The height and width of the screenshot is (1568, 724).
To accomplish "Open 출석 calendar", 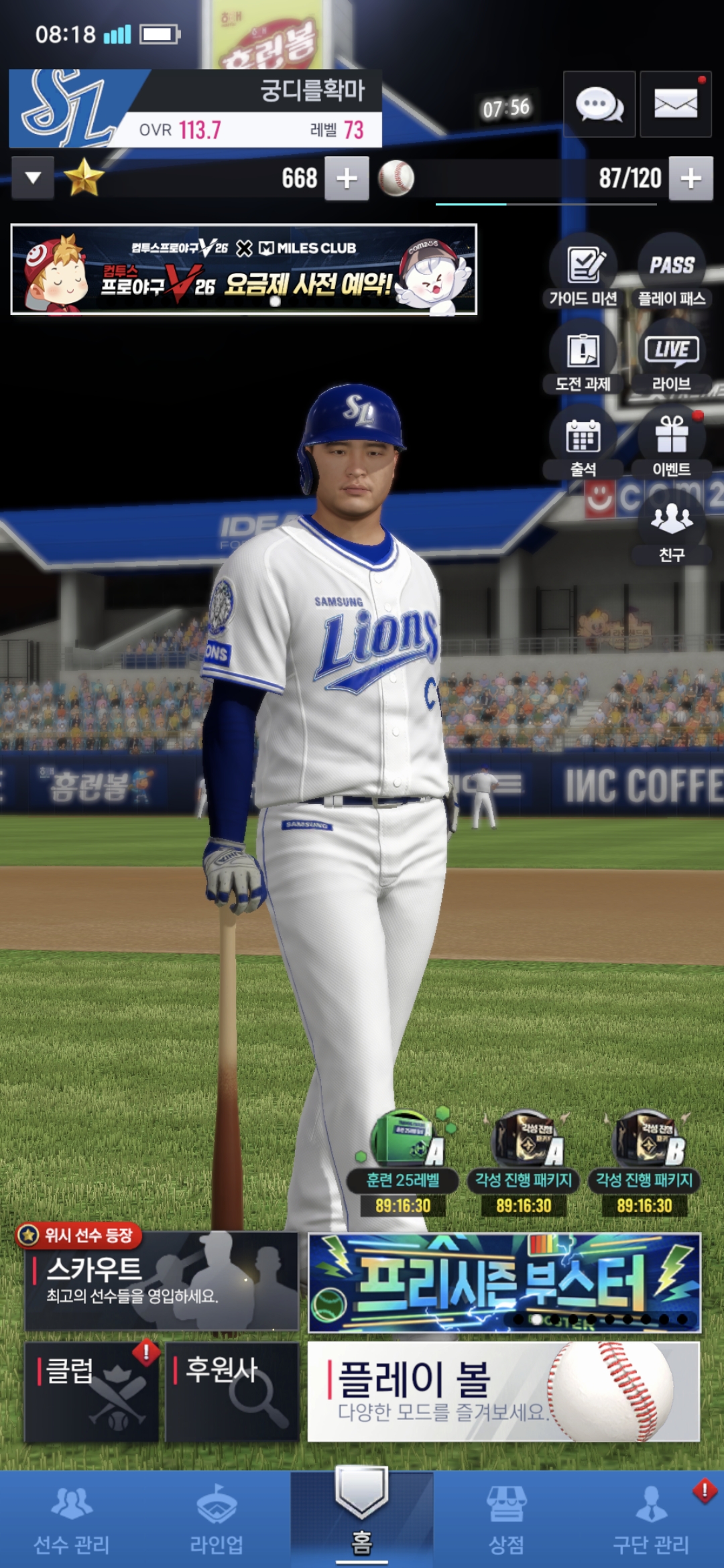I will pos(583,443).
